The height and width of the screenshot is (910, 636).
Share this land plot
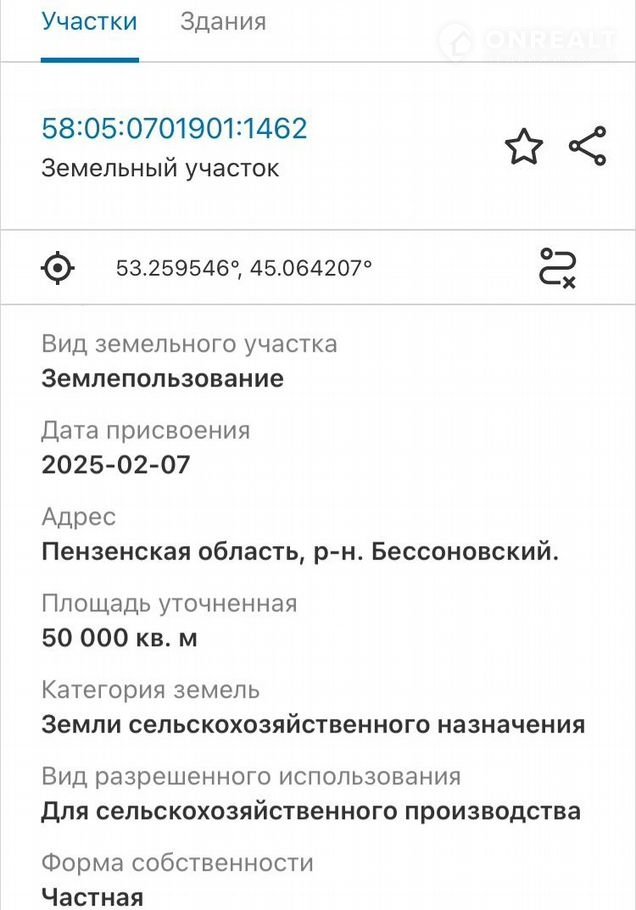(x=587, y=146)
